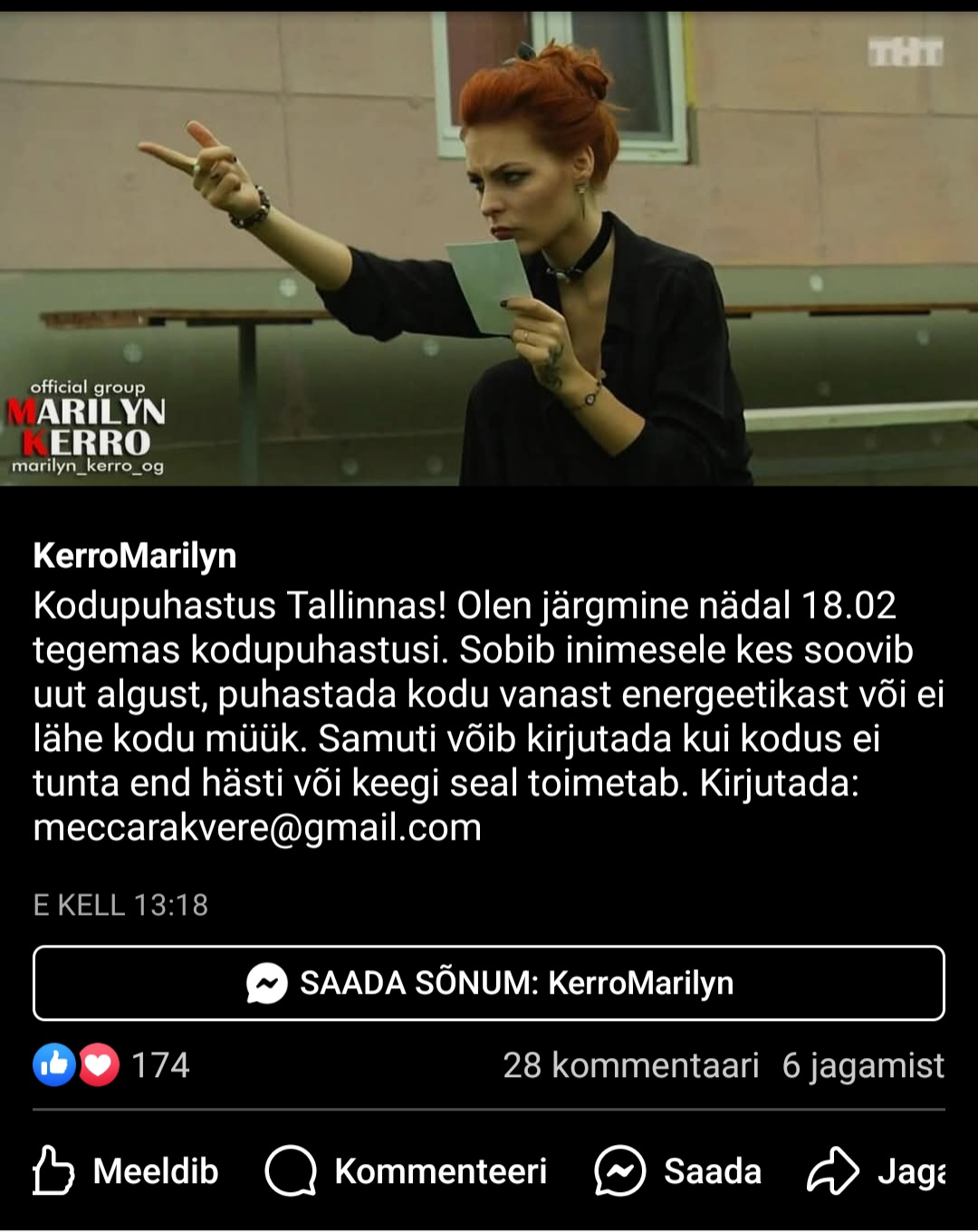Open the 28 kommentaari list
Viewport: 978px width, 1232px height.
[630, 1065]
